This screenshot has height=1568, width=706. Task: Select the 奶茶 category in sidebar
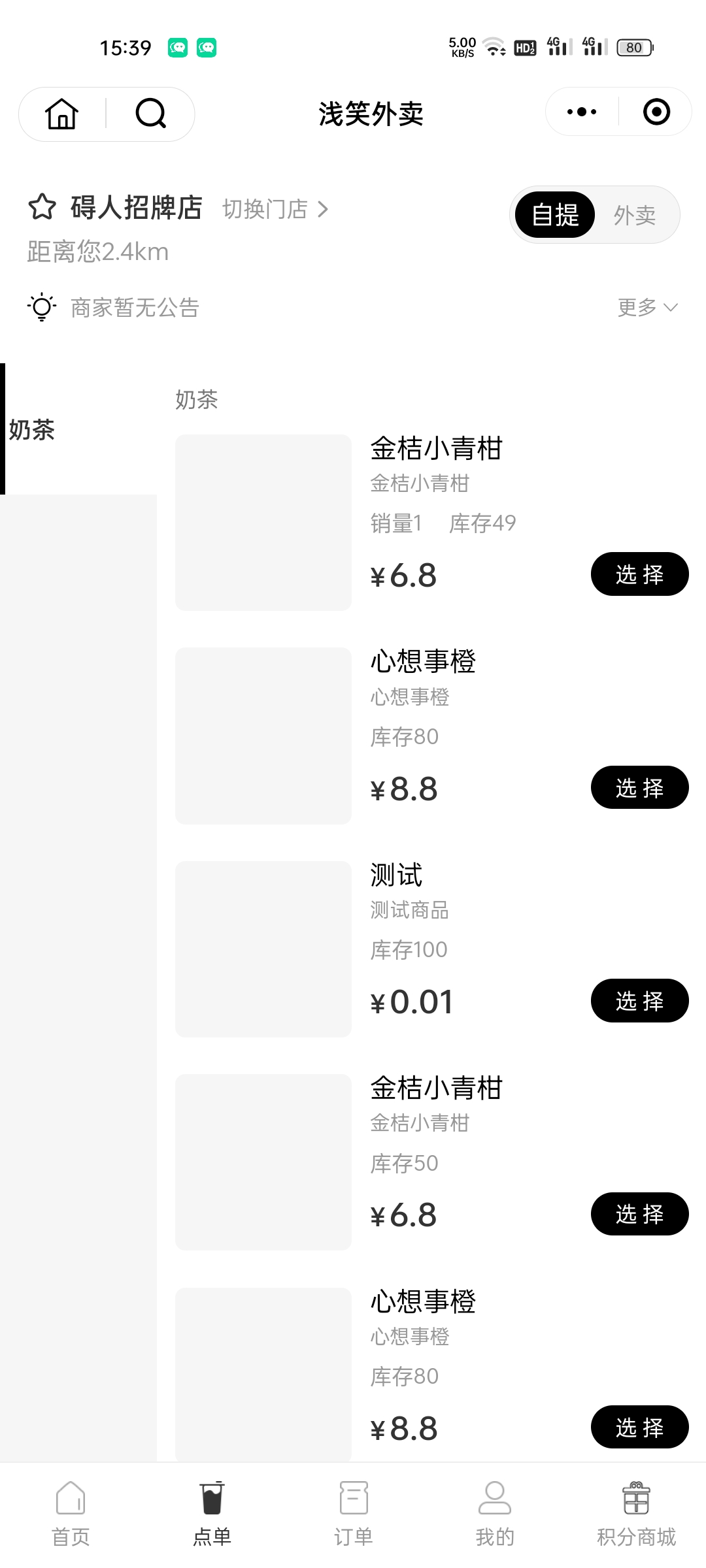pyautogui.click(x=33, y=430)
